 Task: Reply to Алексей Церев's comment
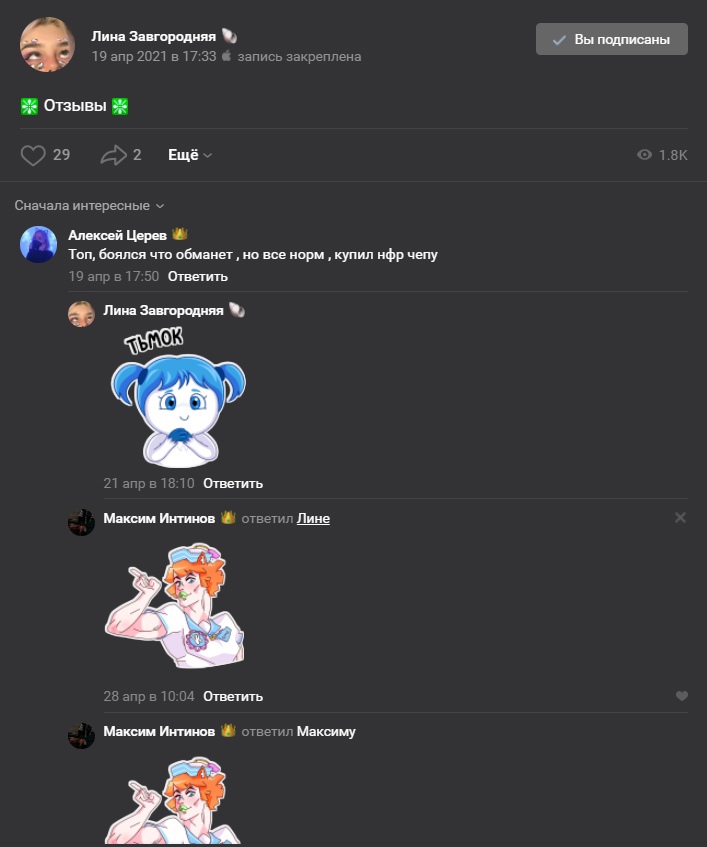(x=197, y=276)
